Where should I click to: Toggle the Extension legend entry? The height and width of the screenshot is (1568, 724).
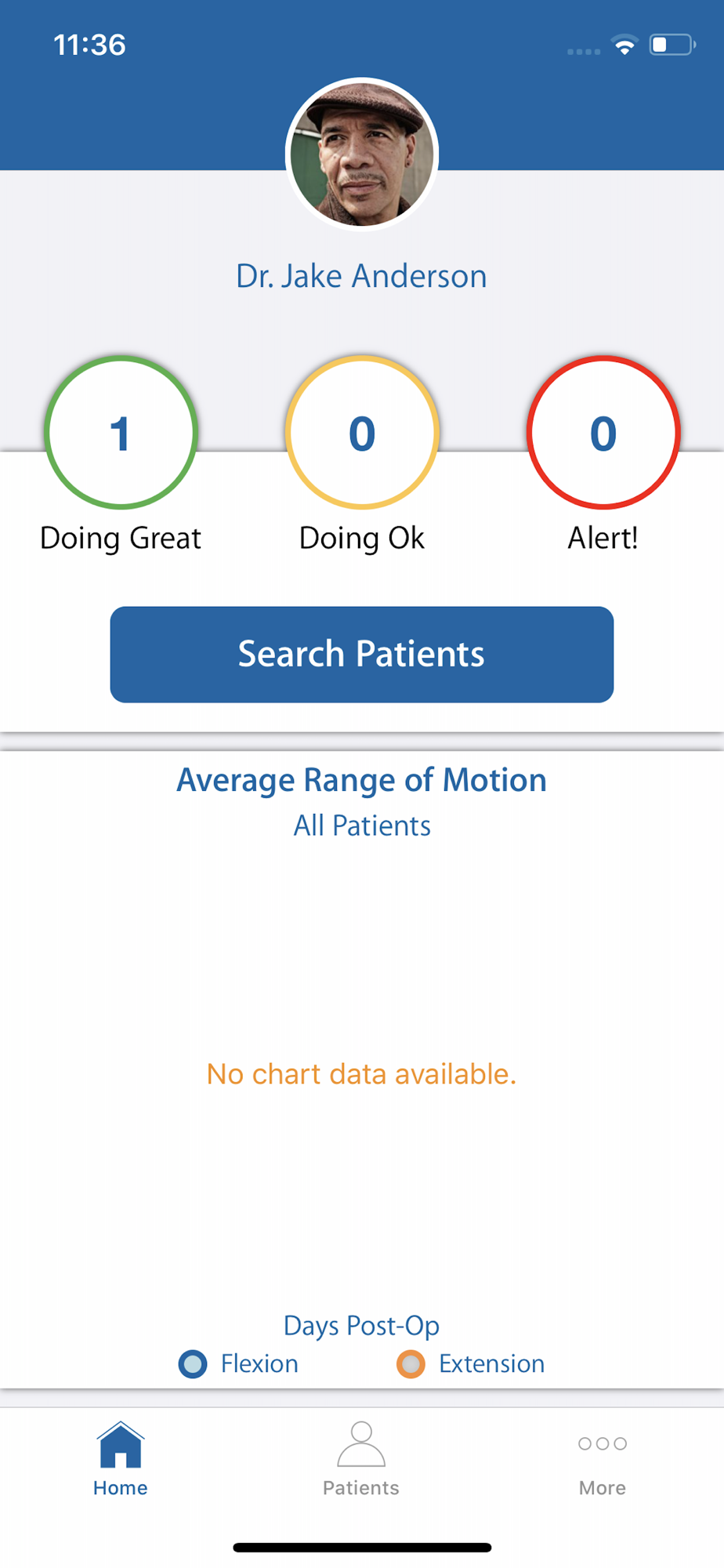470,1364
